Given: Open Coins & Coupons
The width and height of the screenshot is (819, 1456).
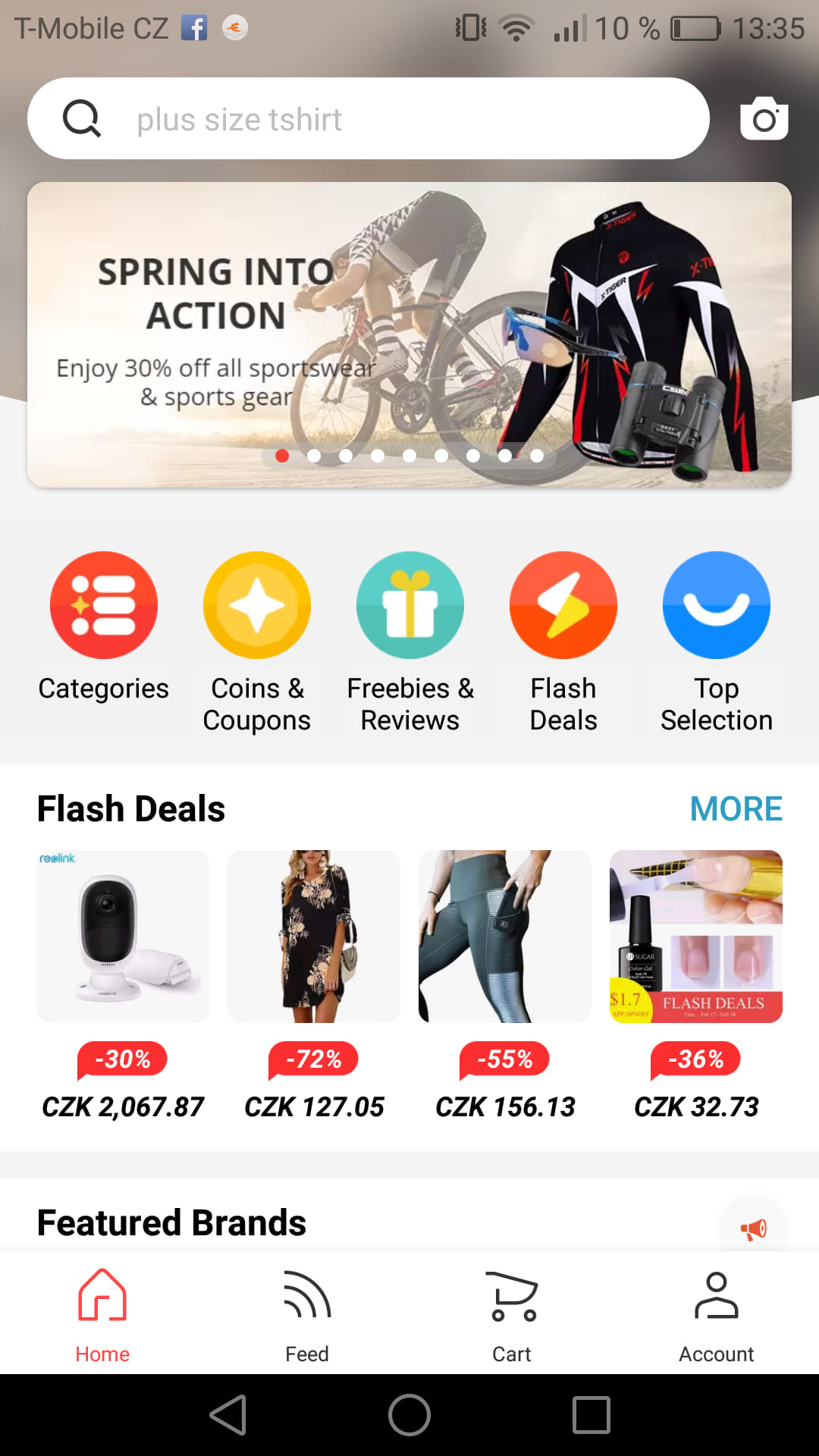Looking at the screenshot, I should tap(257, 606).
